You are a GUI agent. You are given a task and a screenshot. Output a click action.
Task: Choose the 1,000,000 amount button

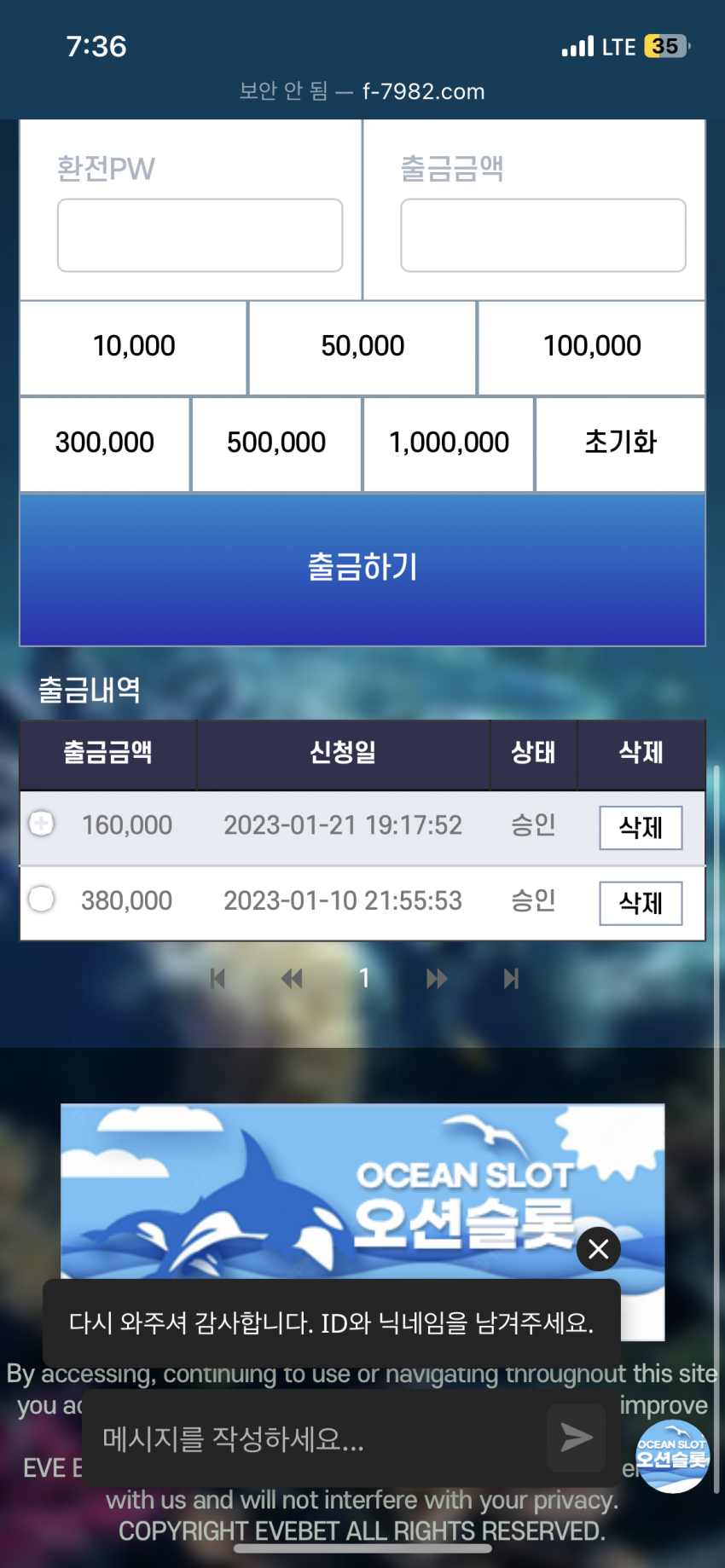point(449,443)
